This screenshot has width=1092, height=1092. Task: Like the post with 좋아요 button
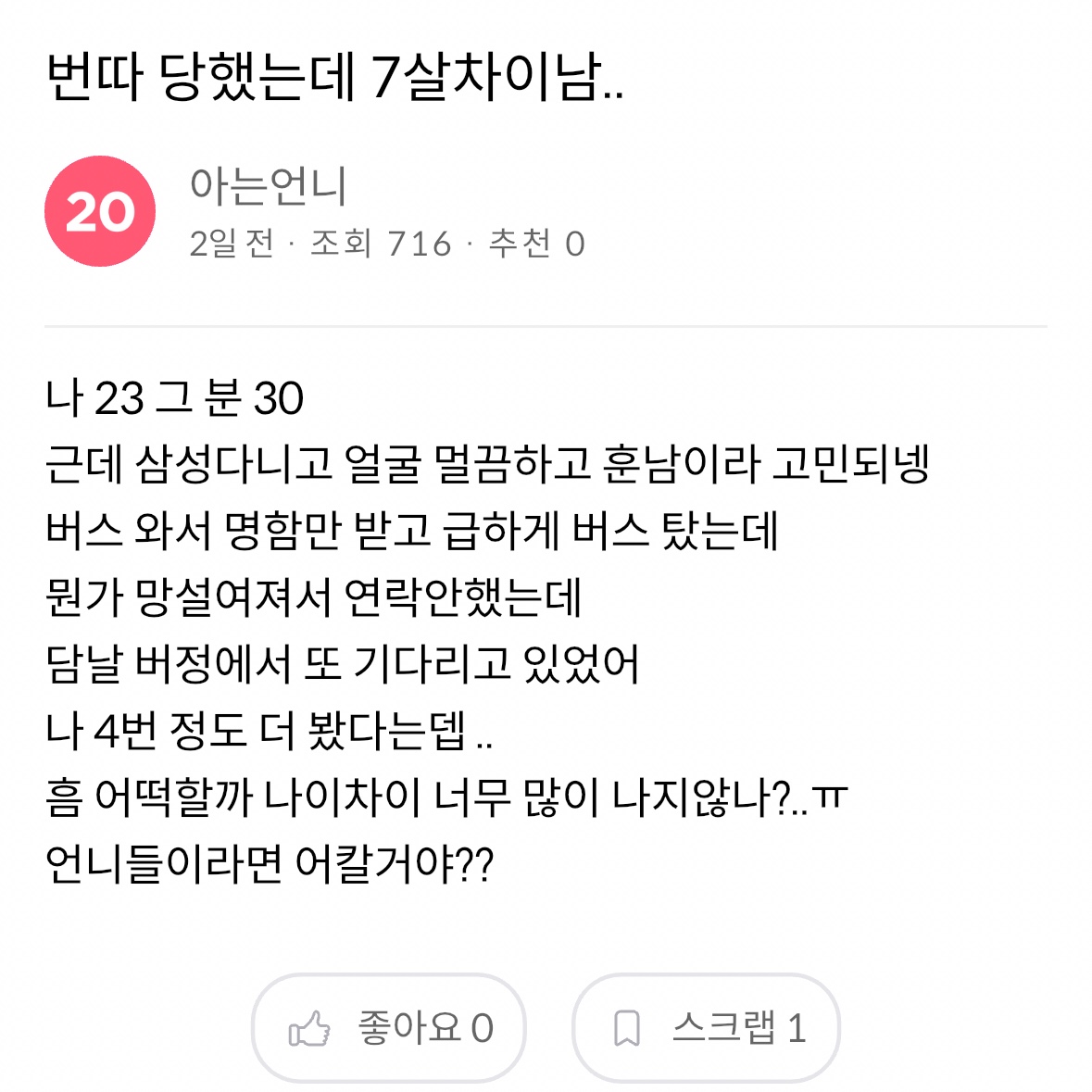click(x=389, y=1027)
